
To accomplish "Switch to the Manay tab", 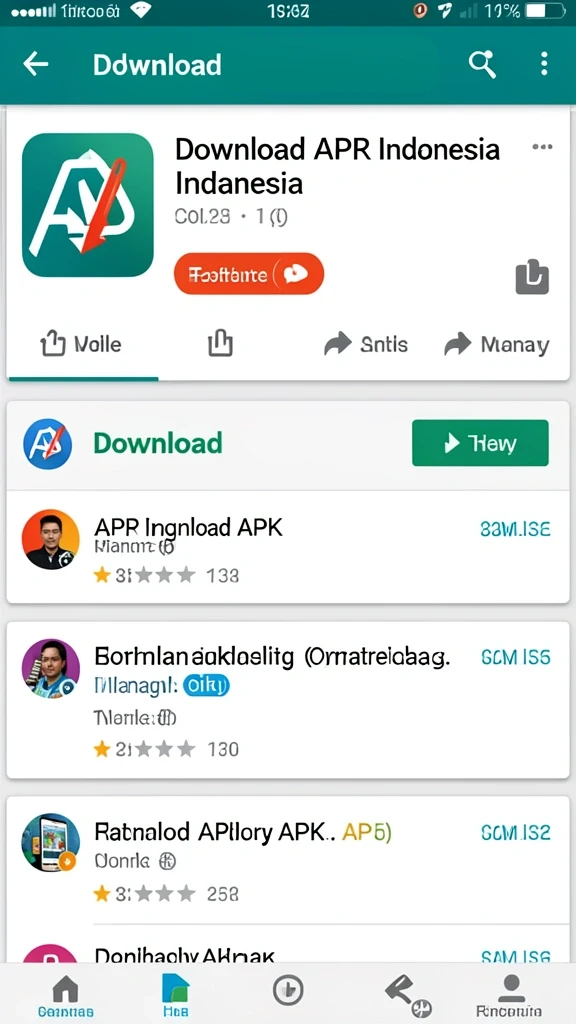I will (x=496, y=344).
